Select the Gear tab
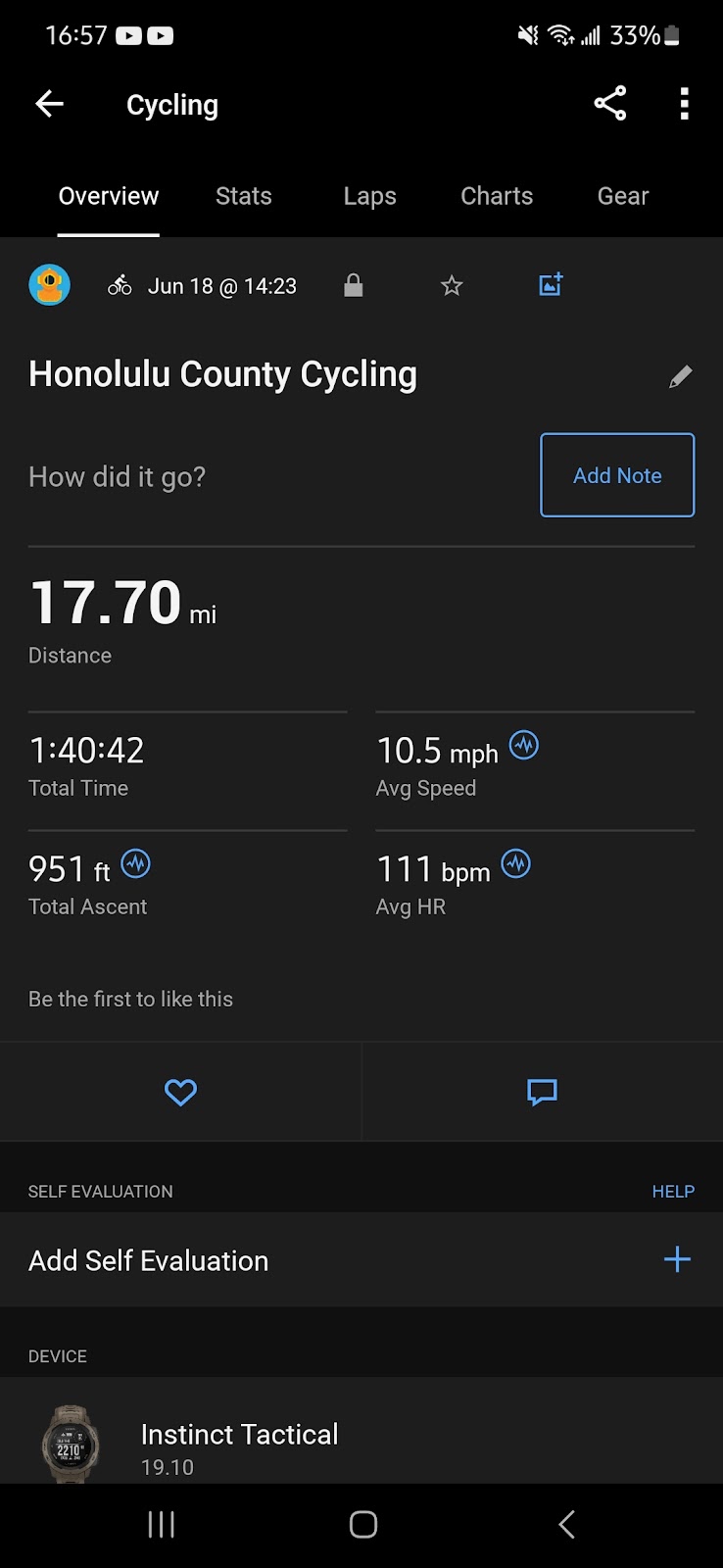 tap(623, 196)
